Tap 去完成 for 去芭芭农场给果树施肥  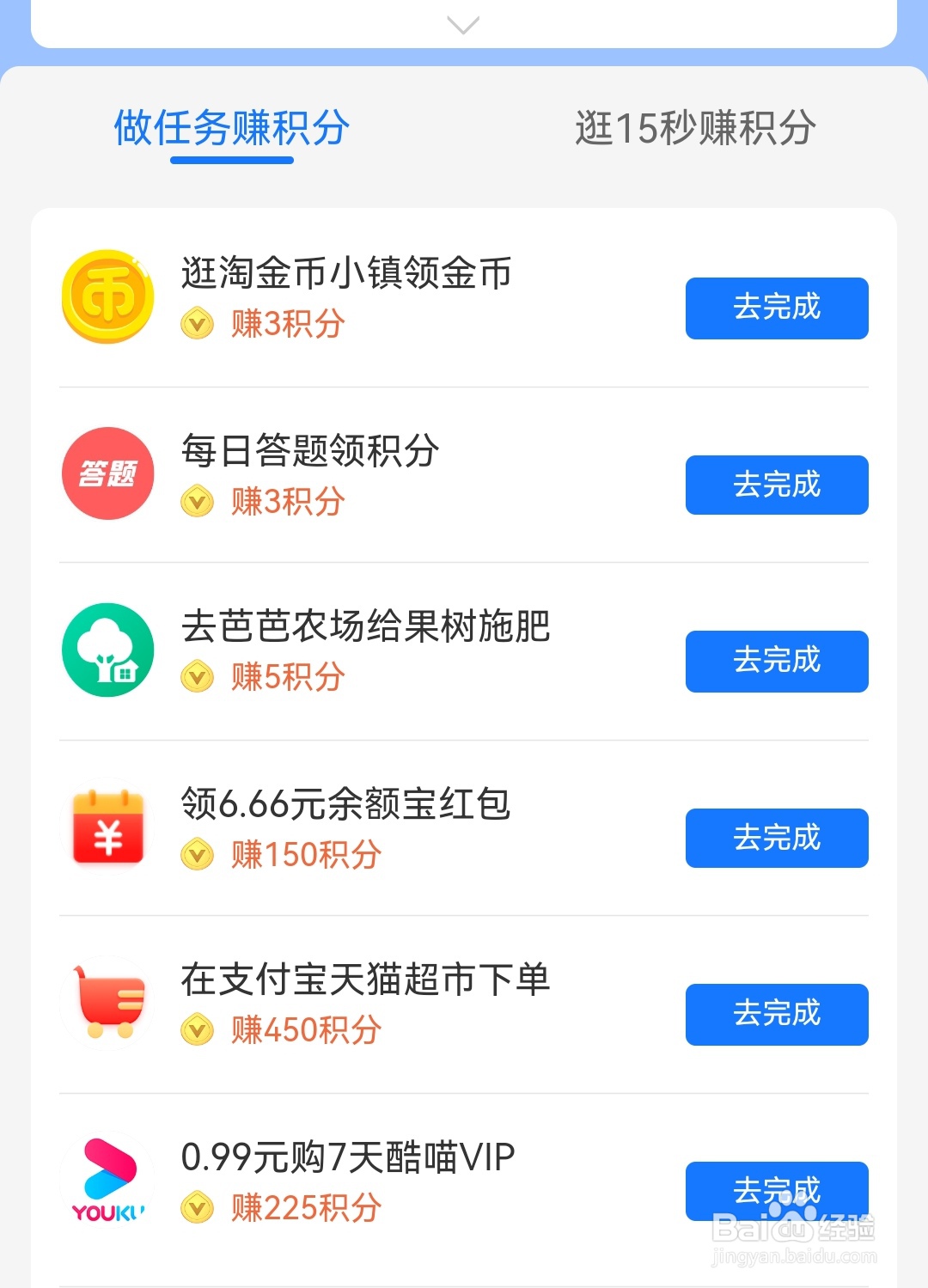(776, 661)
